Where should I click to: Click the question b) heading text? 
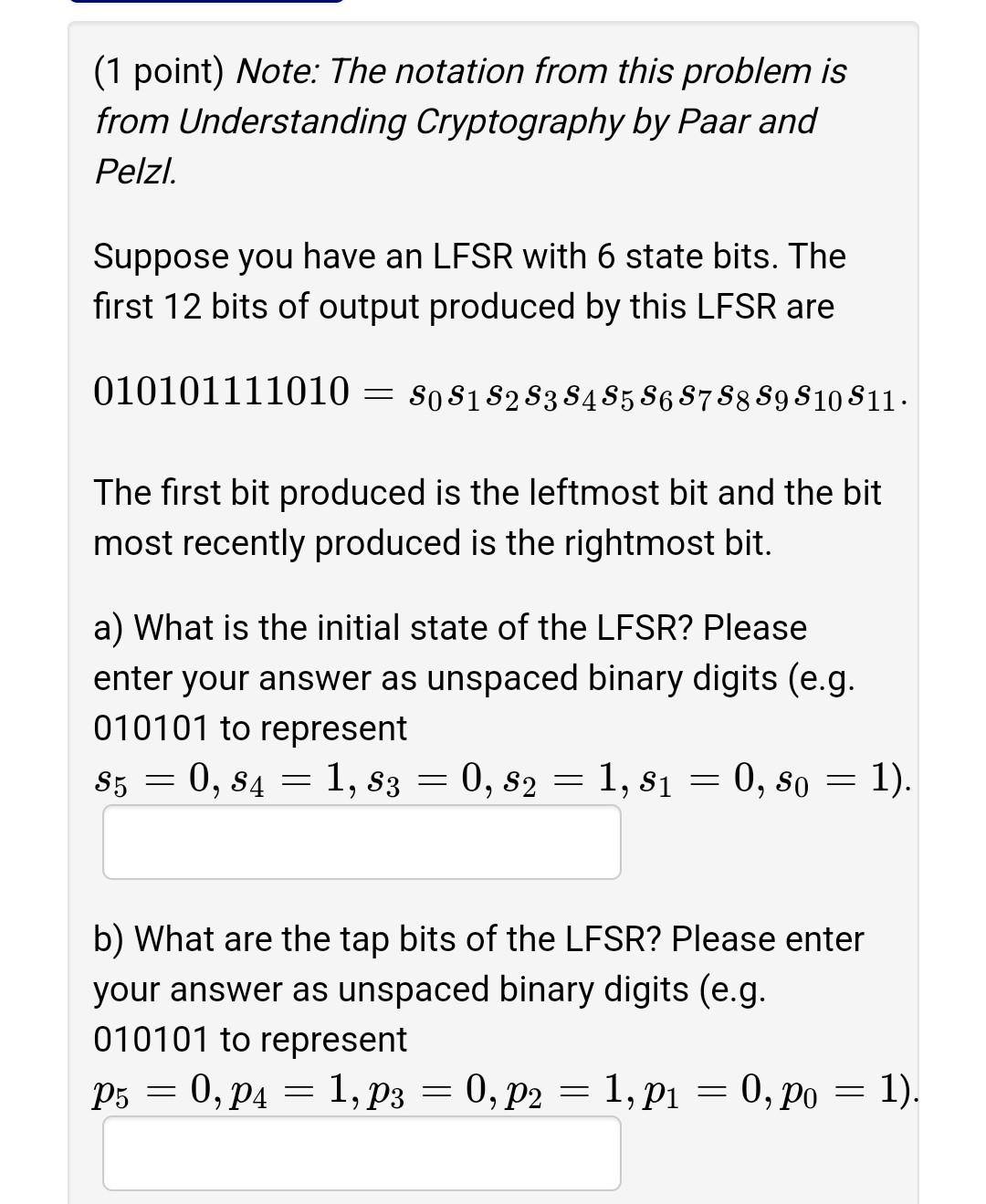pos(475,938)
